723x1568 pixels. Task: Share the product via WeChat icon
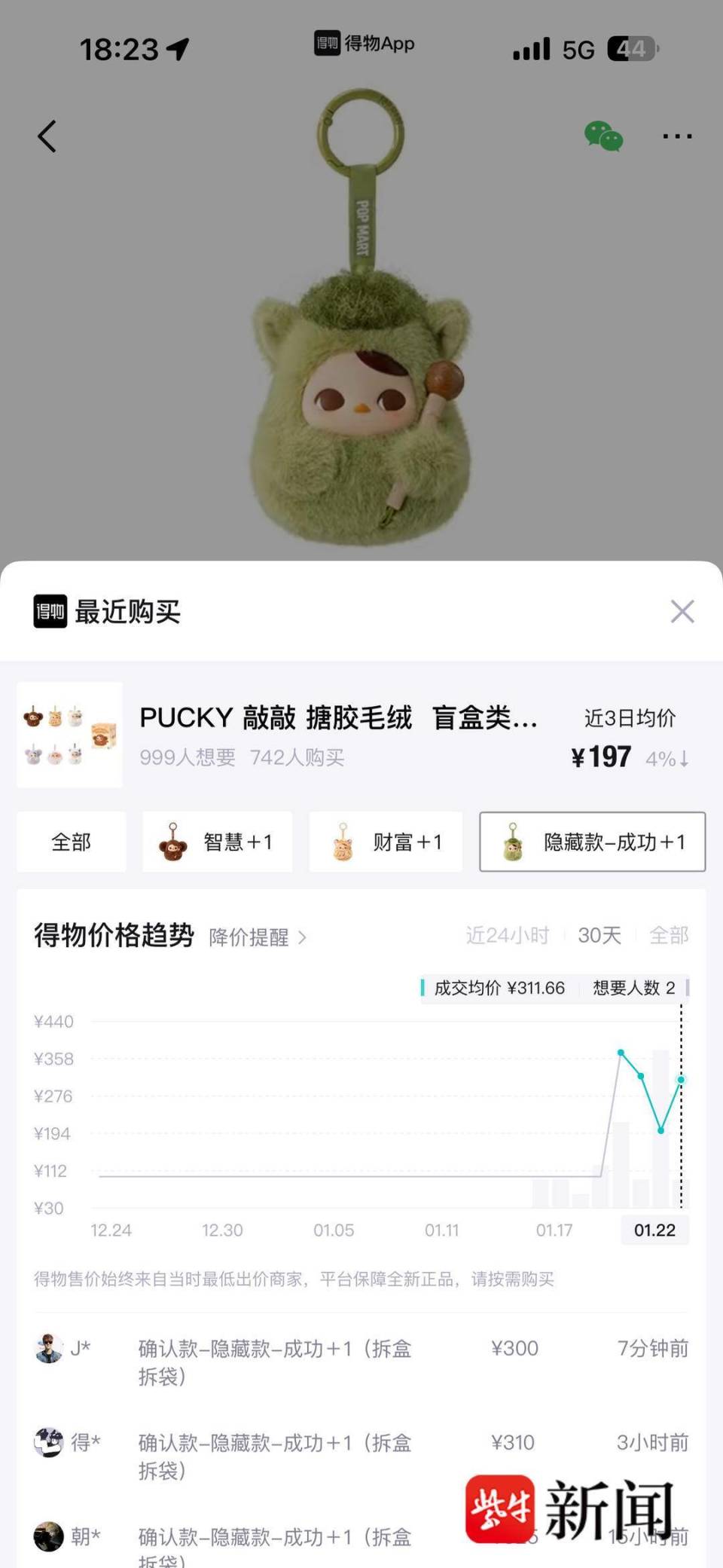(604, 136)
